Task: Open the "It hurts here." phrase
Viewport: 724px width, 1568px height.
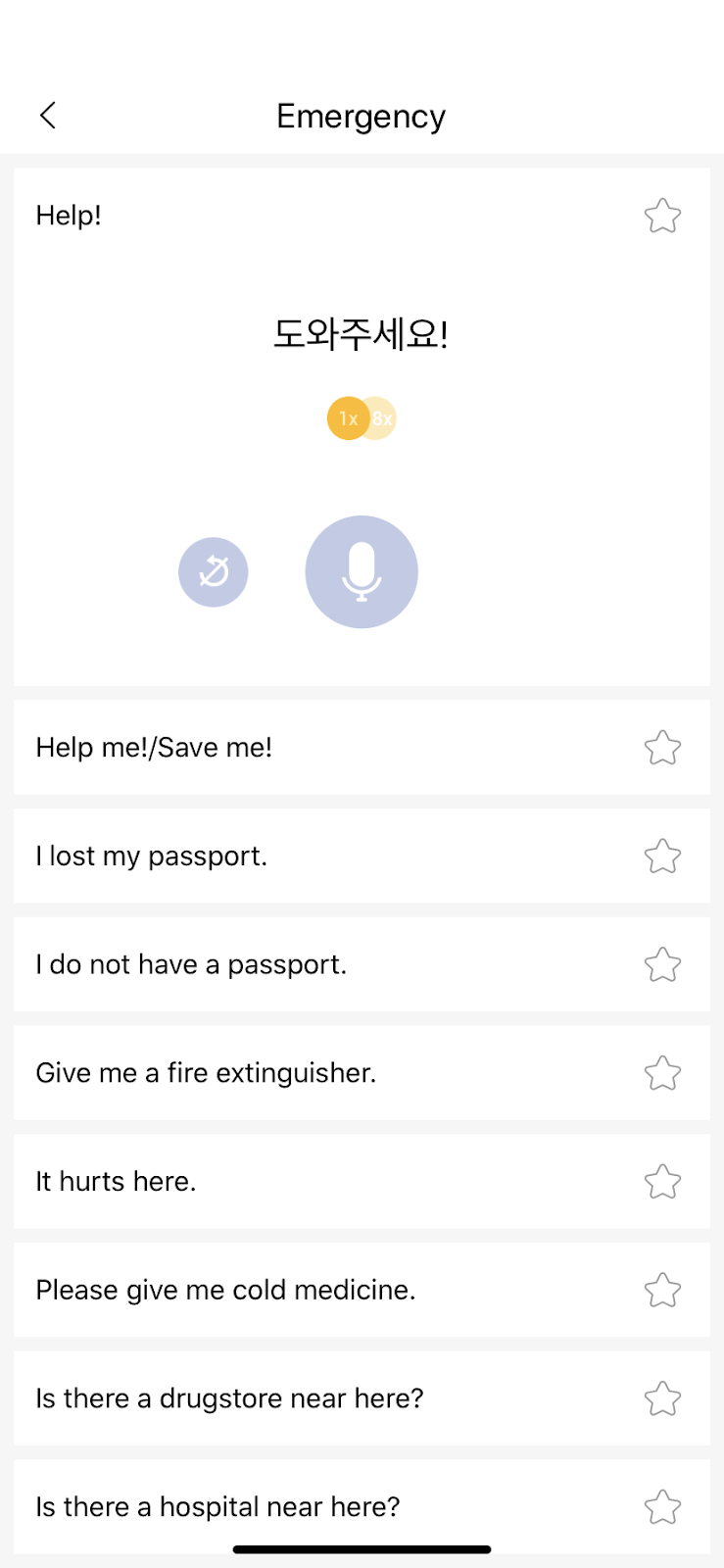Action: [294, 1182]
